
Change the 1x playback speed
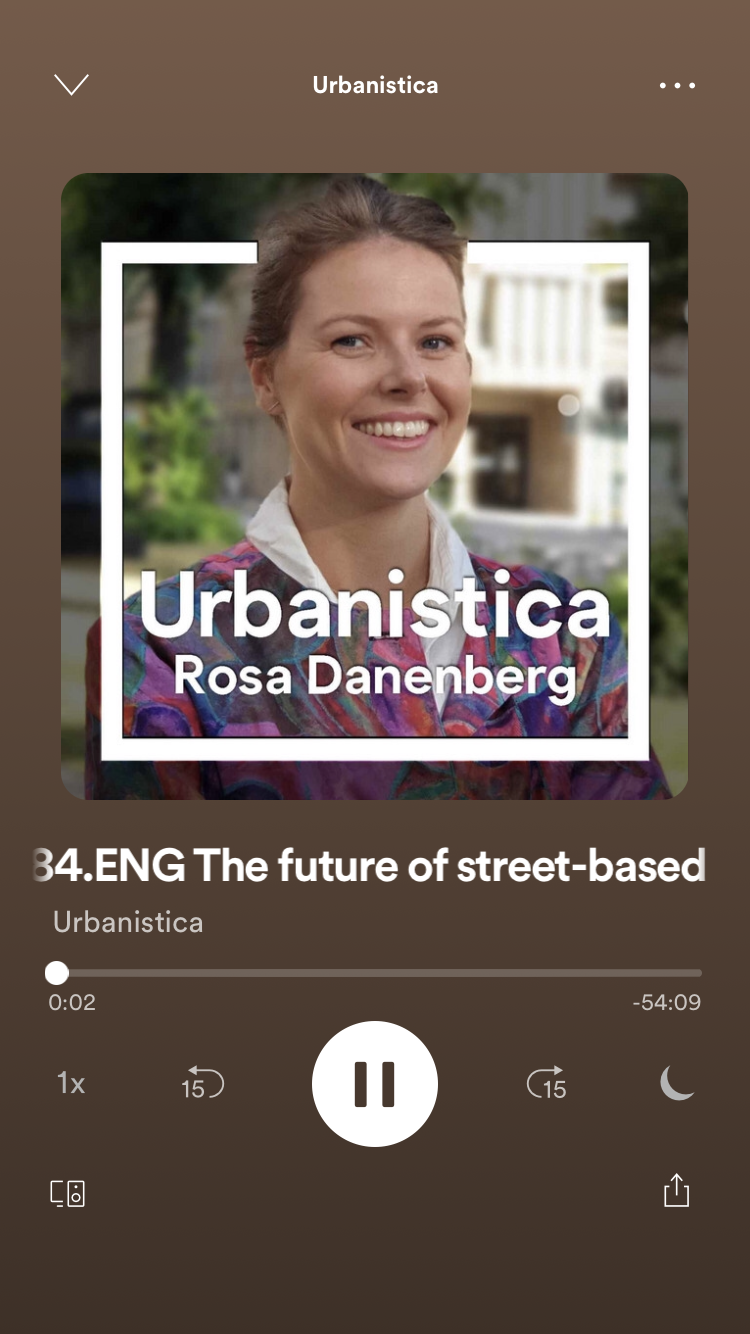pyautogui.click(x=71, y=1083)
